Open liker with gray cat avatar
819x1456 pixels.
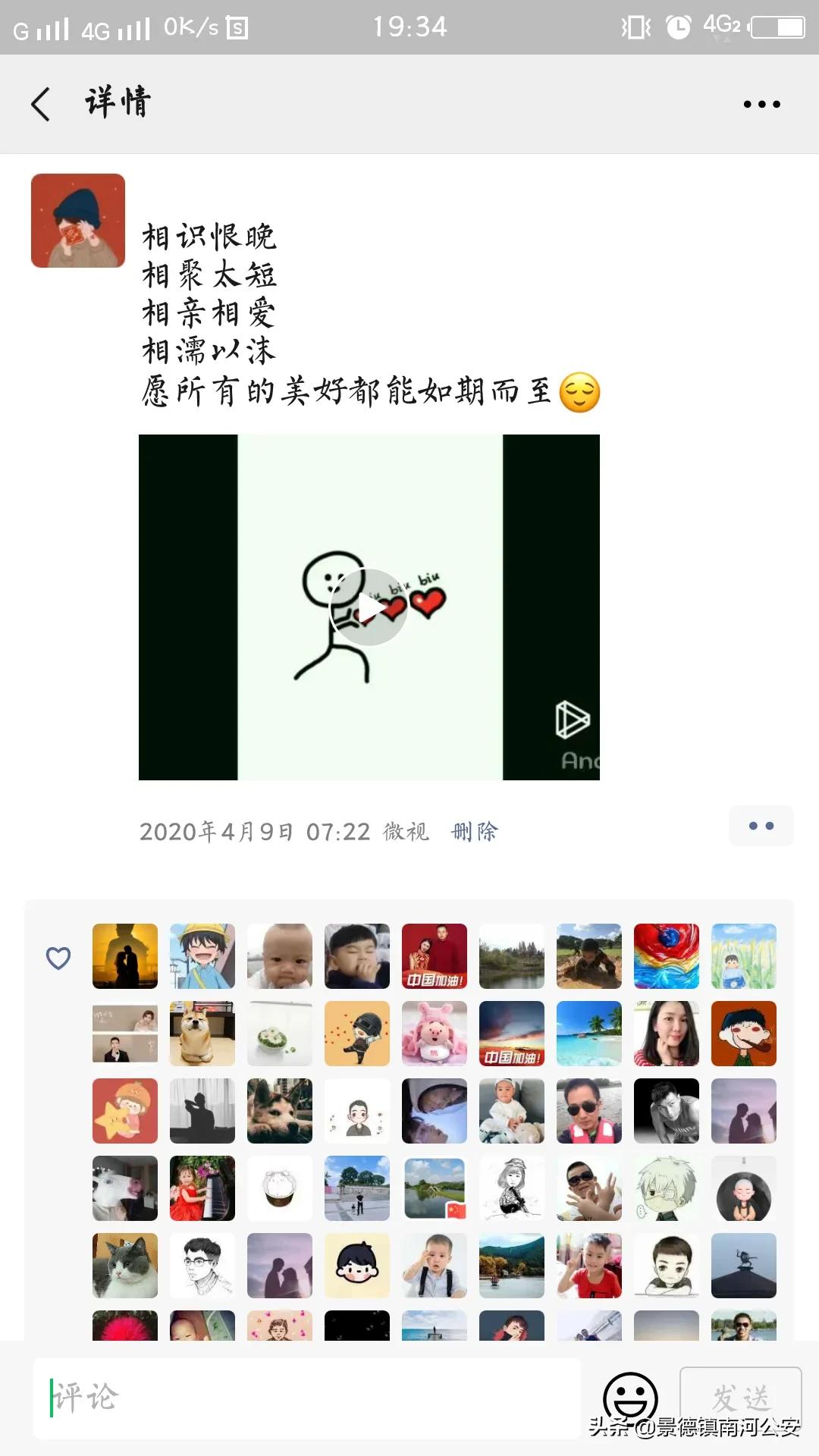125,1266
